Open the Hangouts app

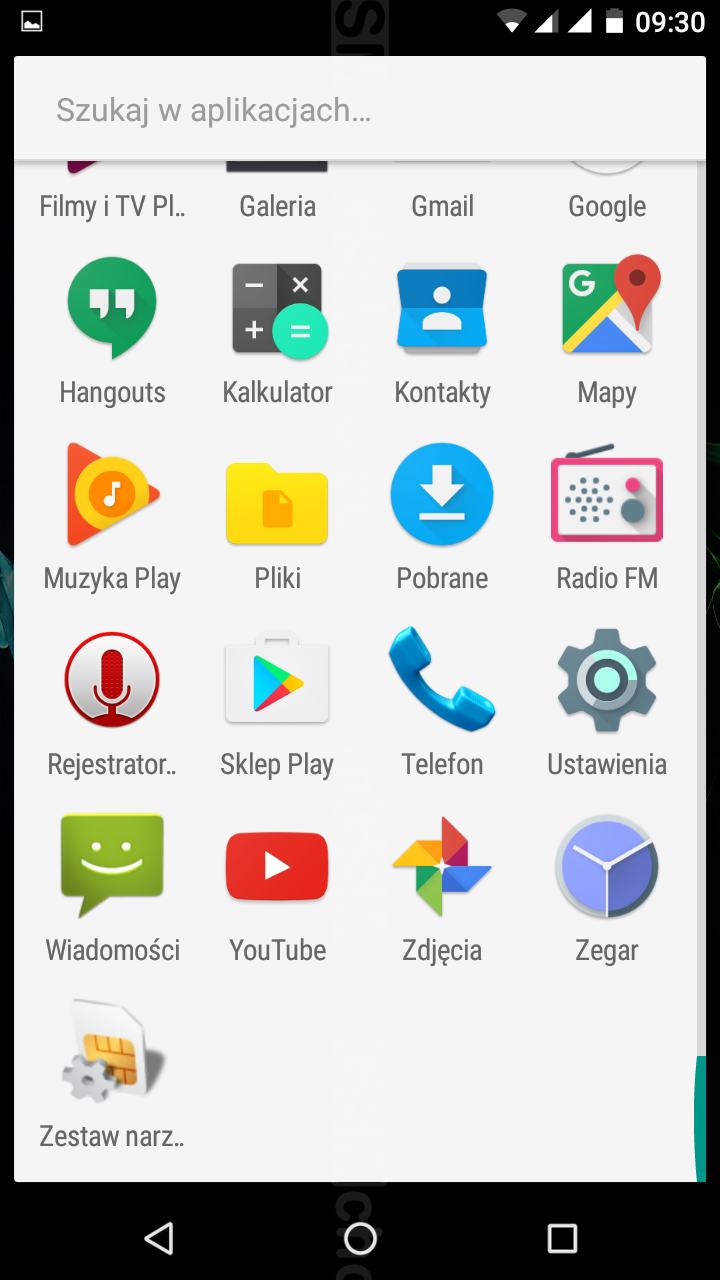[x=112, y=308]
